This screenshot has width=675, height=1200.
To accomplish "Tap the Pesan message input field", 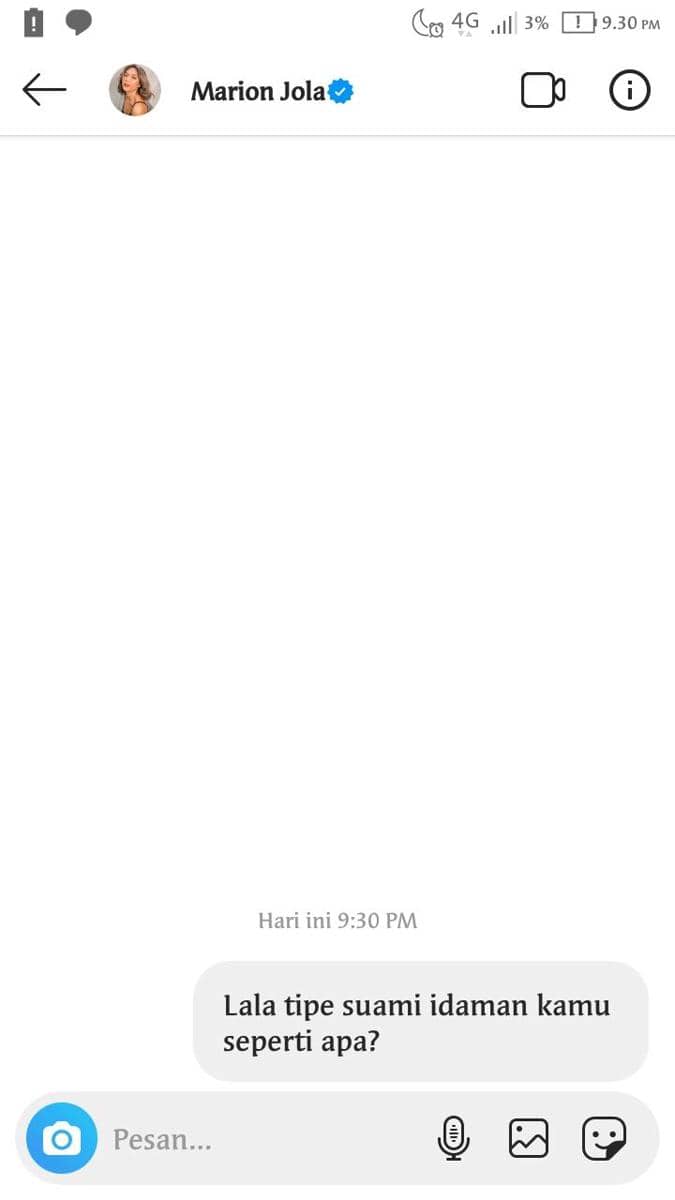I will click(260, 1139).
